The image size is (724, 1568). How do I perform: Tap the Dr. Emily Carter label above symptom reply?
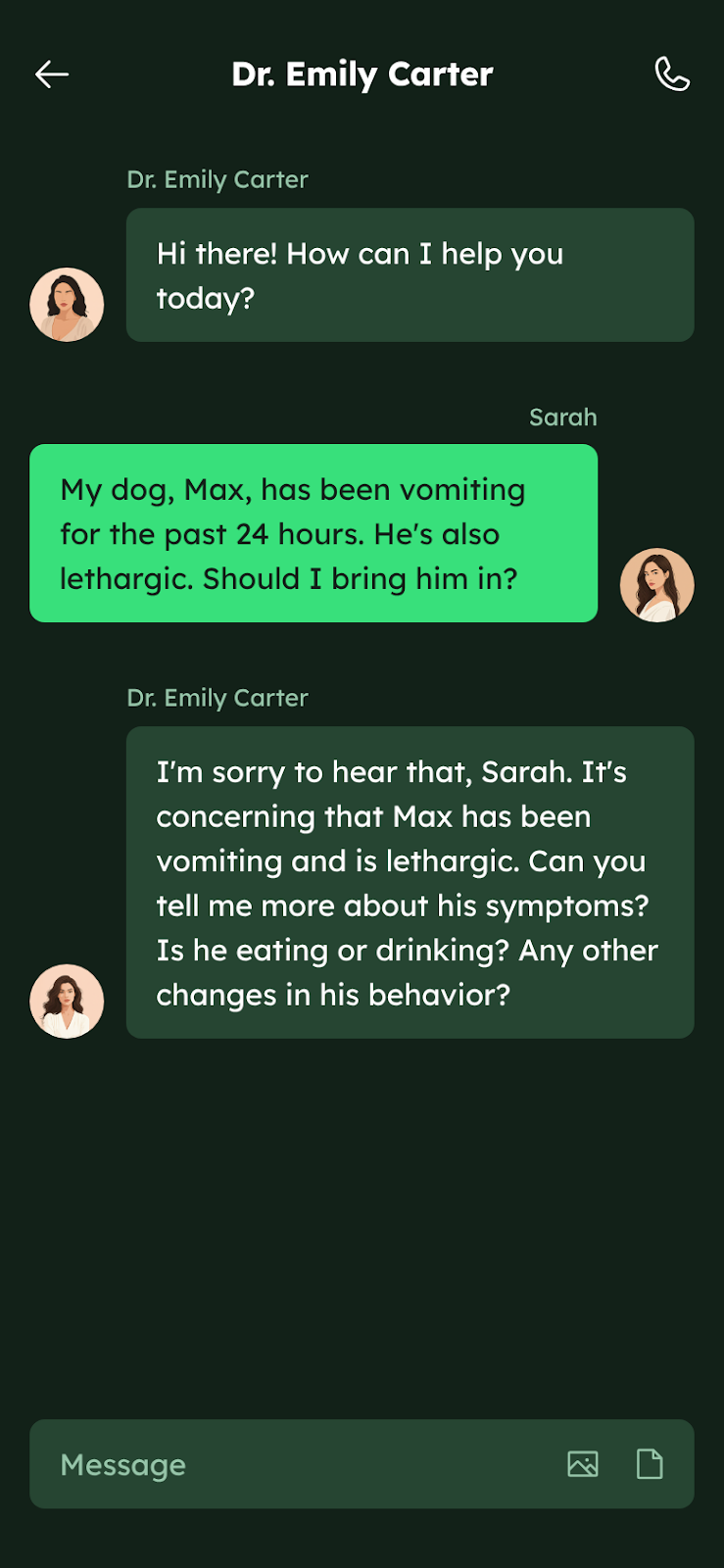tap(217, 698)
